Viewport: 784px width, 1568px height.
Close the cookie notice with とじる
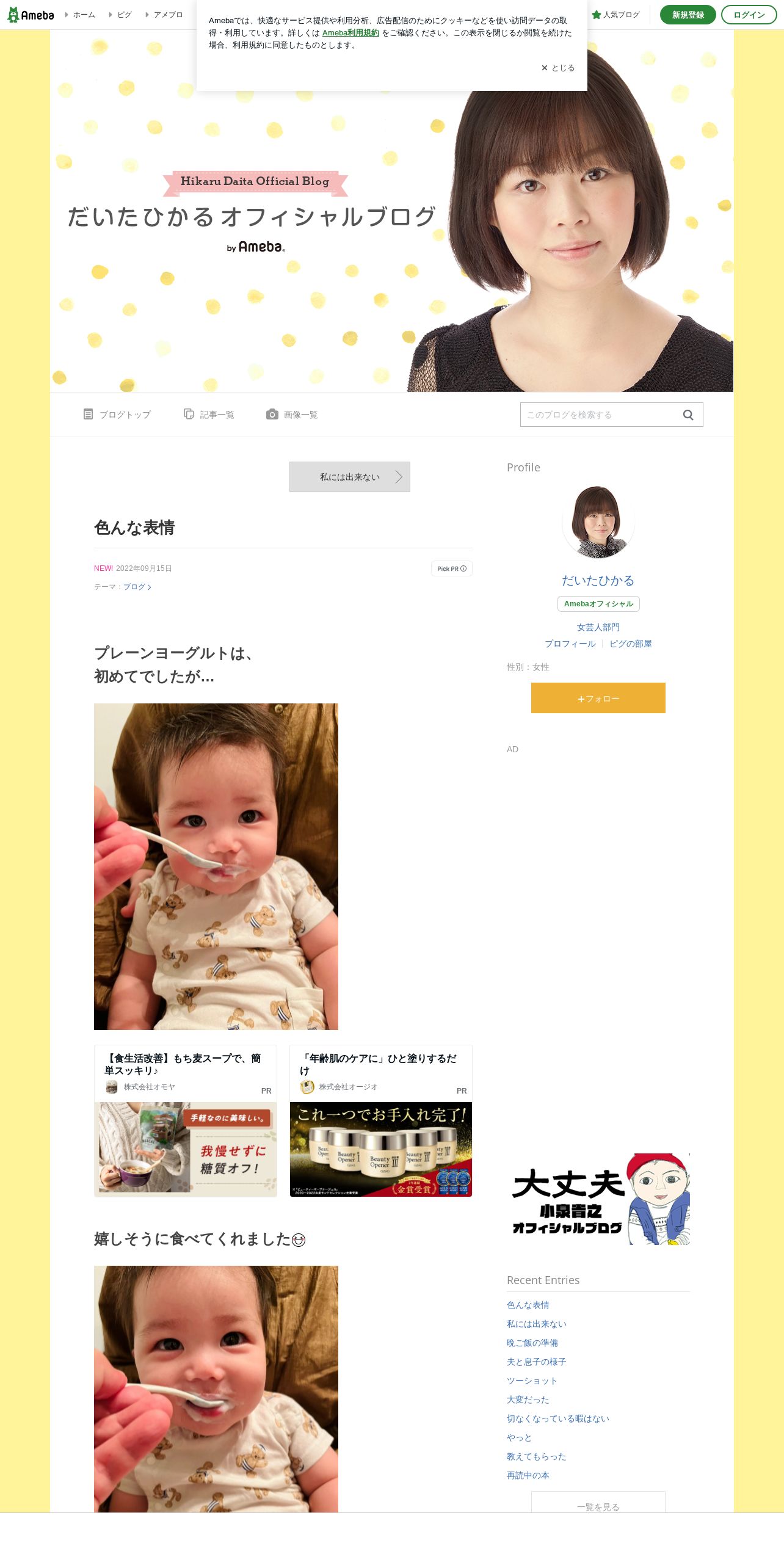pos(558,68)
